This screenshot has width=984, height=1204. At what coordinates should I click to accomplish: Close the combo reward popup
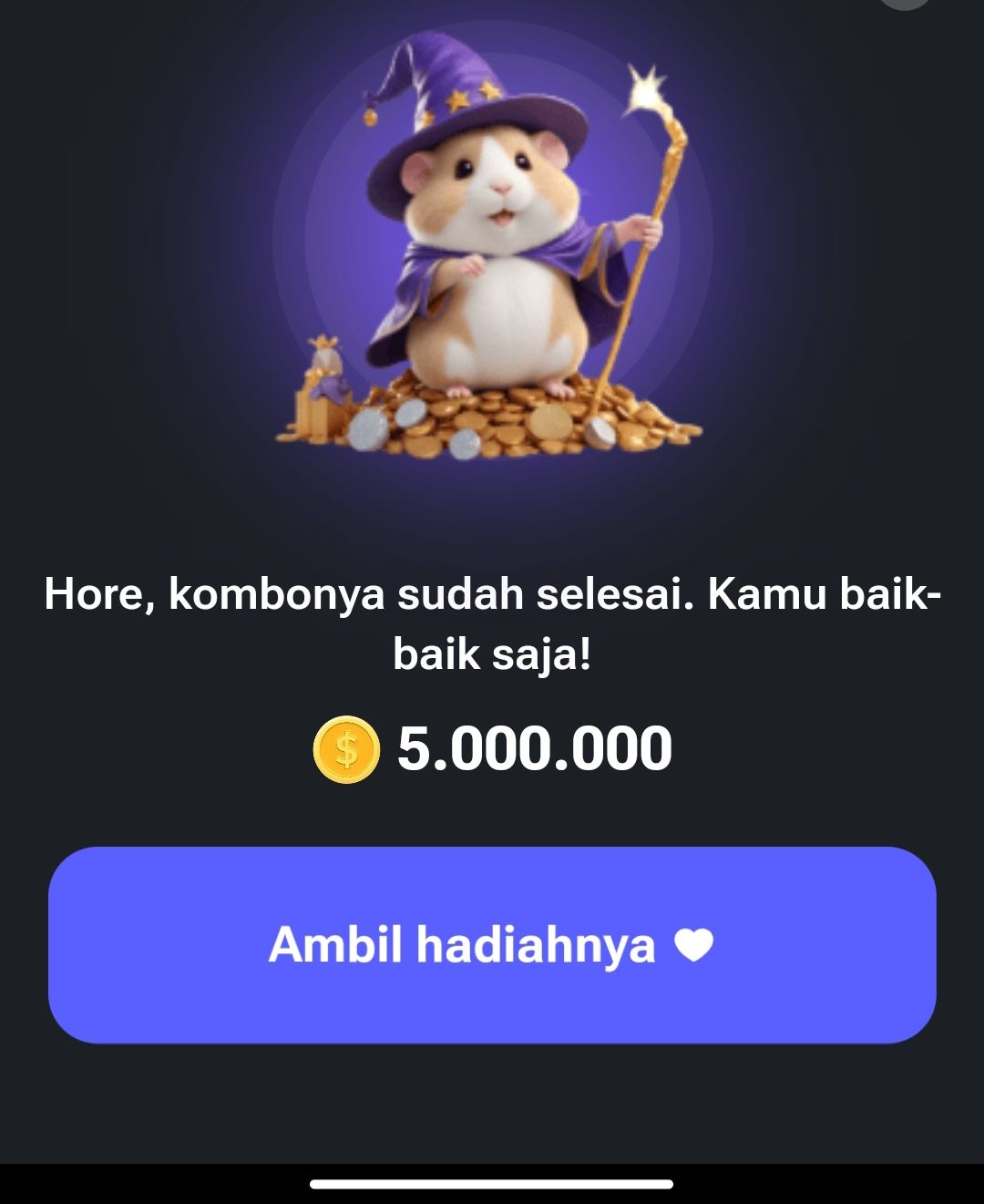click(x=905, y=3)
